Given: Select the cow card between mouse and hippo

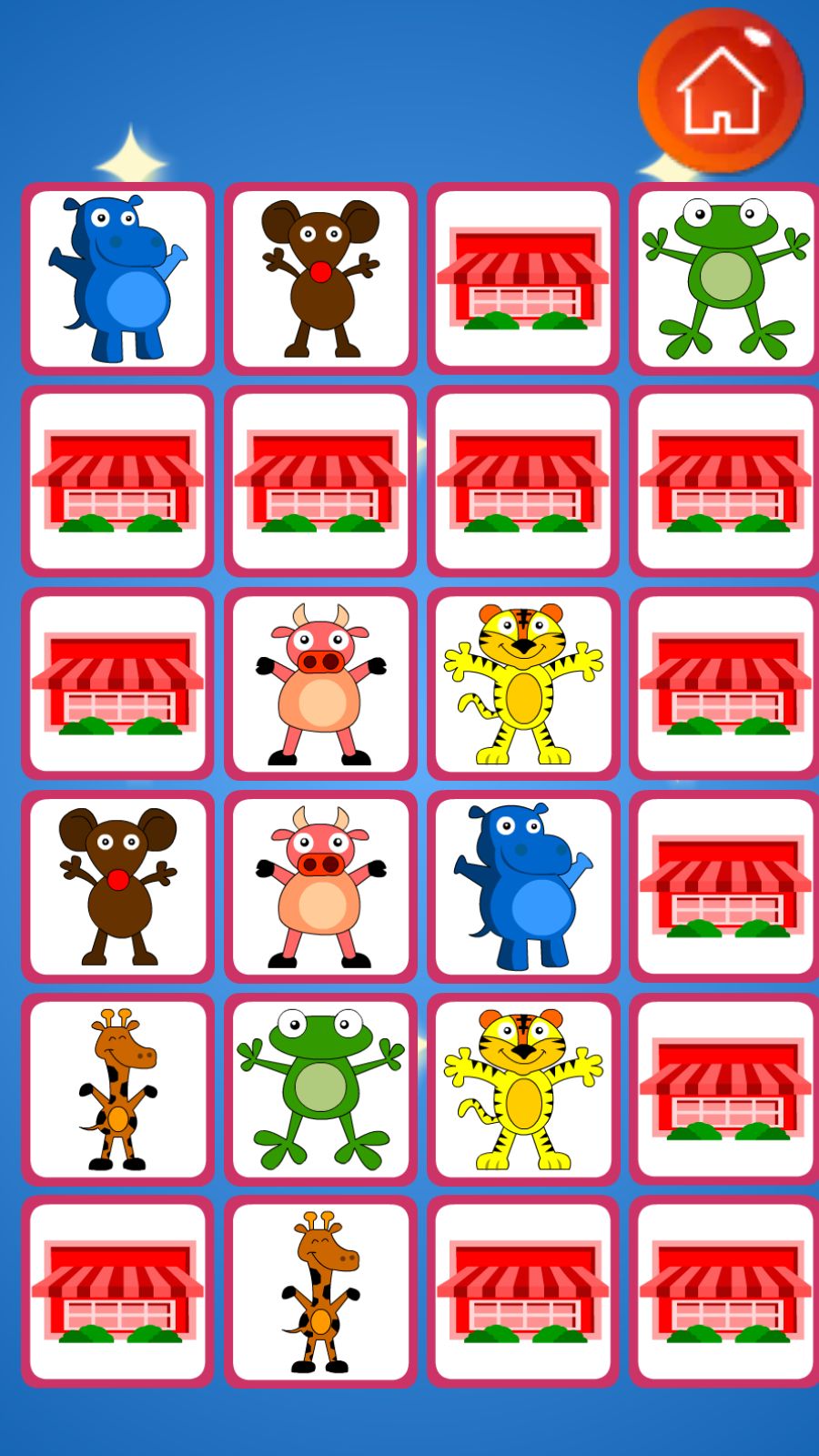Looking at the screenshot, I should point(320,886).
